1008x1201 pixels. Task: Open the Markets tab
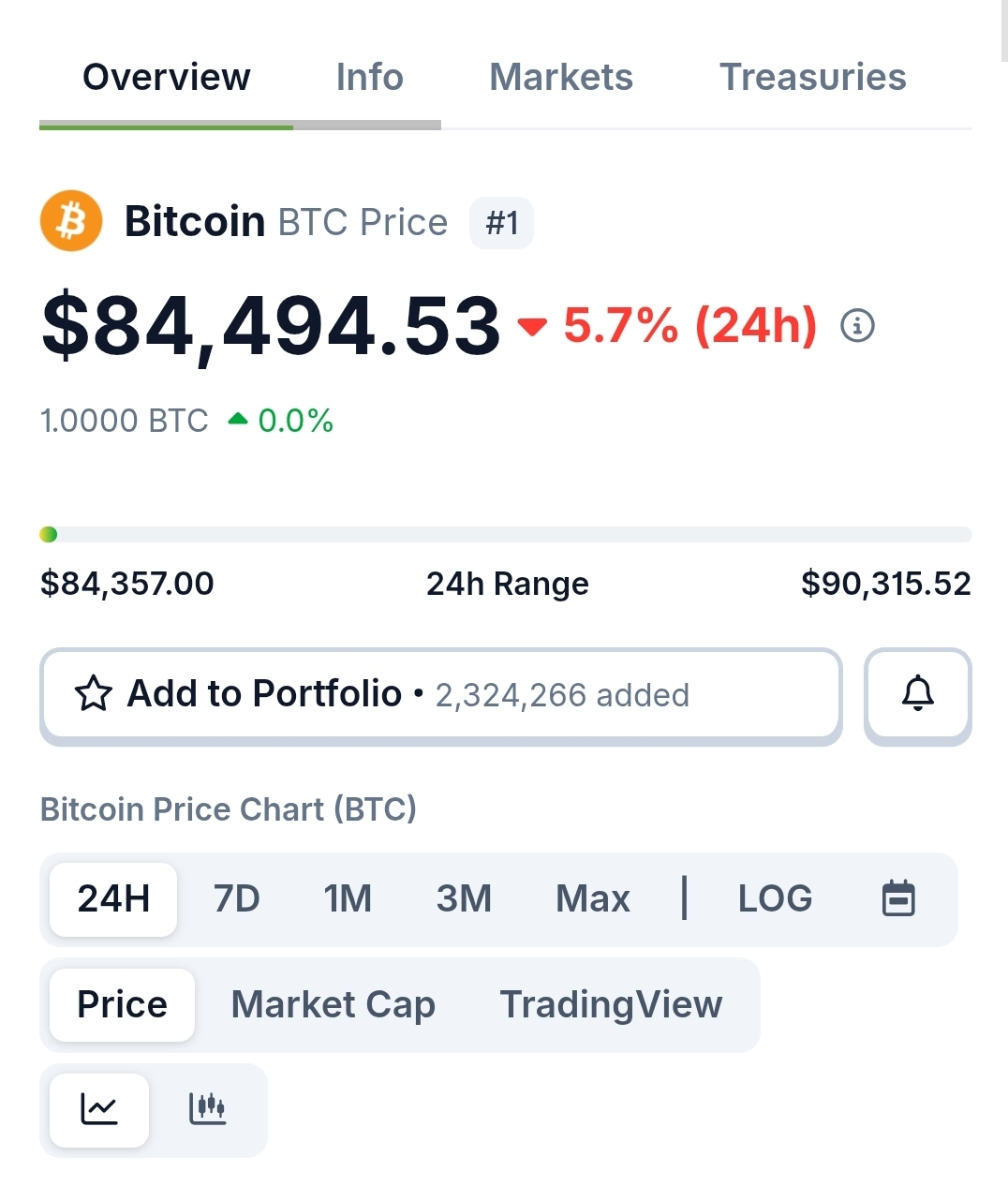[x=560, y=77]
